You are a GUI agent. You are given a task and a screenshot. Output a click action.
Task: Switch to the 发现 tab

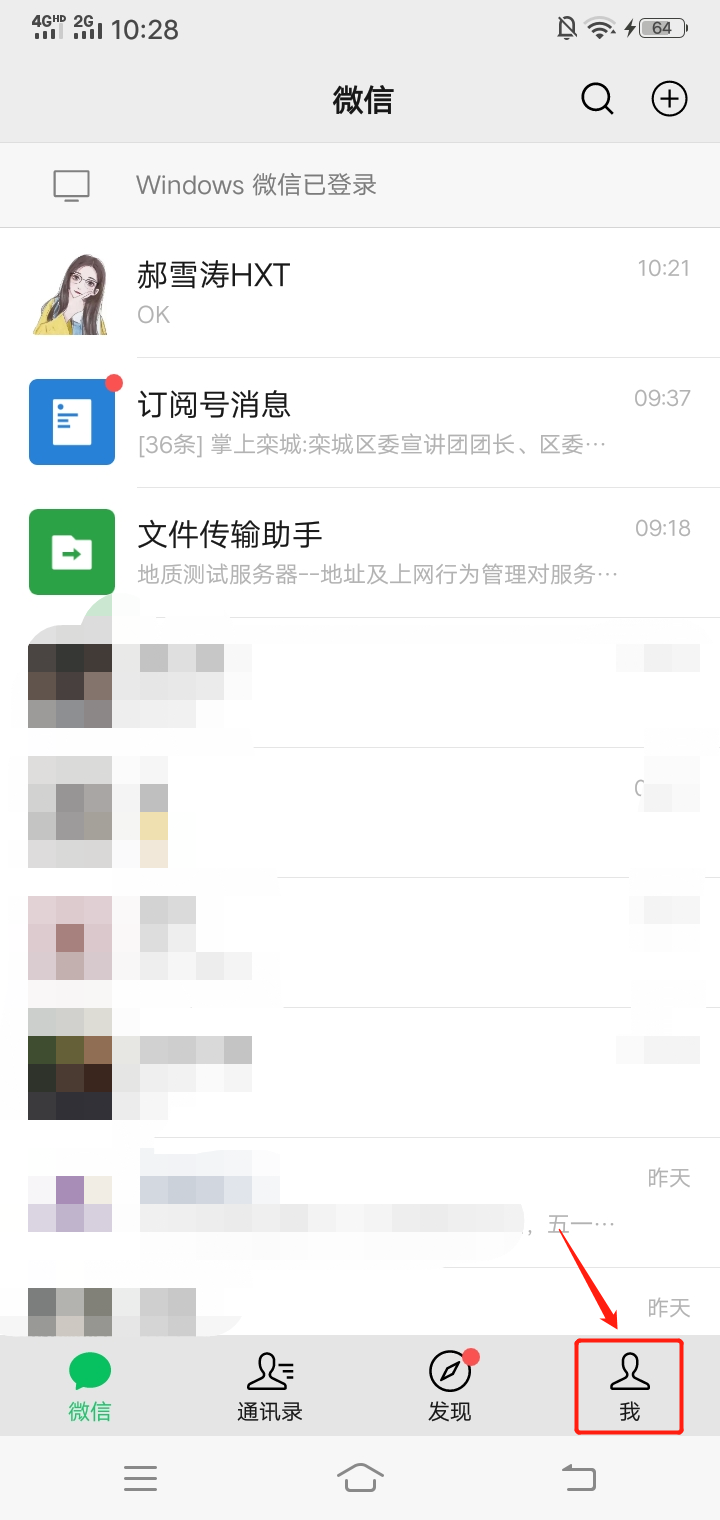(x=449, y=1386)
